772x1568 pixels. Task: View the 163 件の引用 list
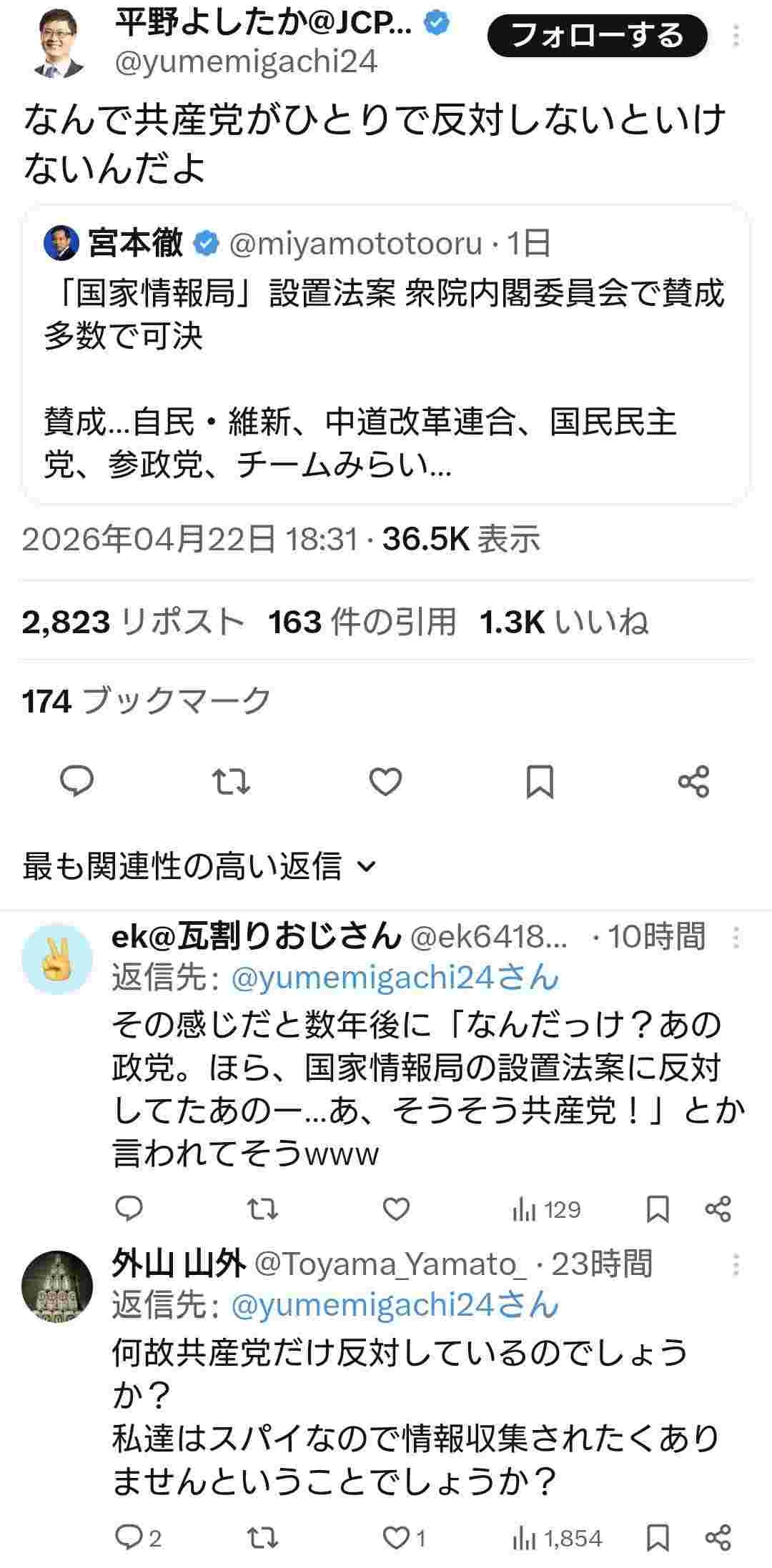click(x=362, y=622)
